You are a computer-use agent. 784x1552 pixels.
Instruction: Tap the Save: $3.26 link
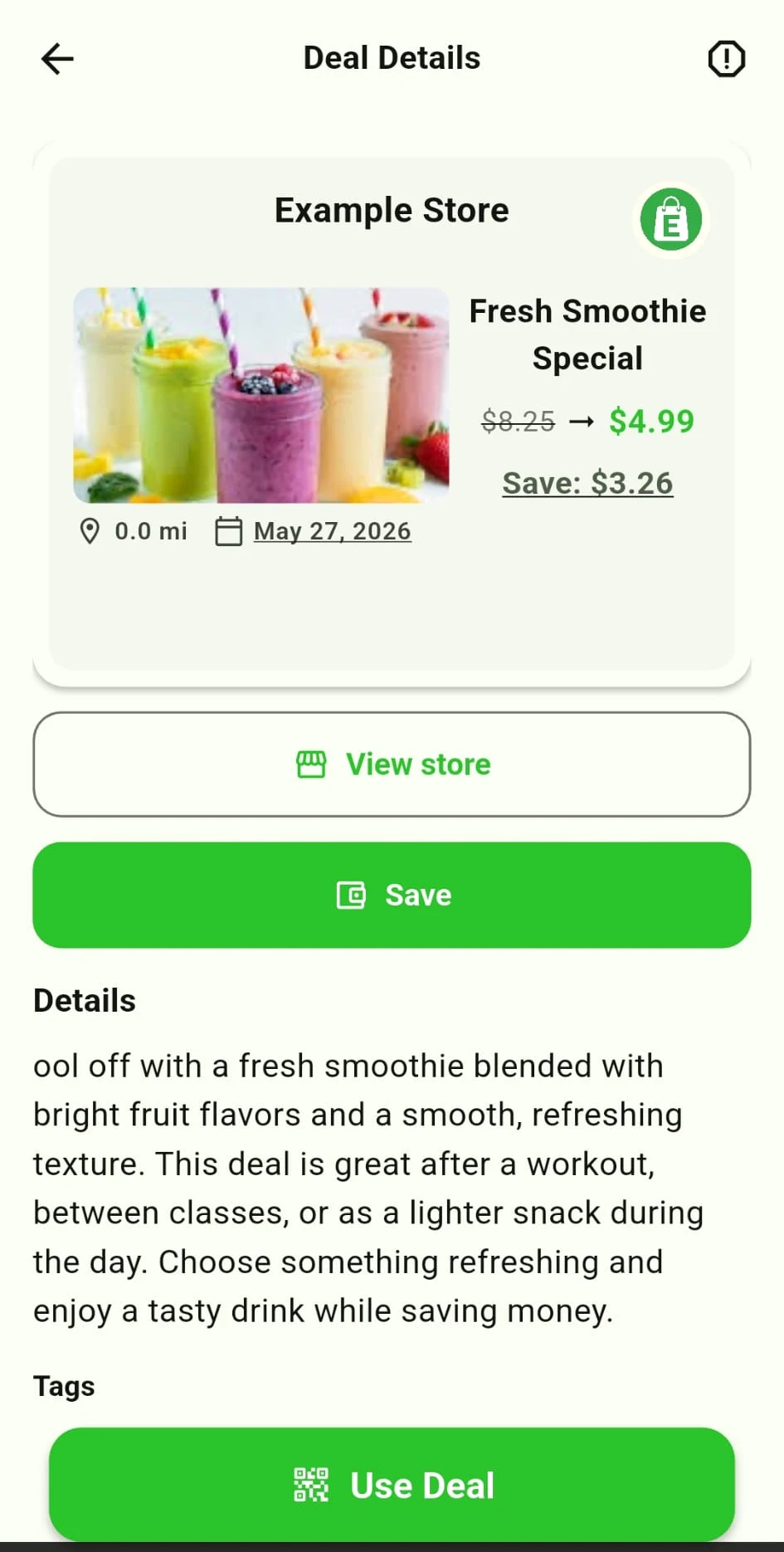(x=587, y=483)
